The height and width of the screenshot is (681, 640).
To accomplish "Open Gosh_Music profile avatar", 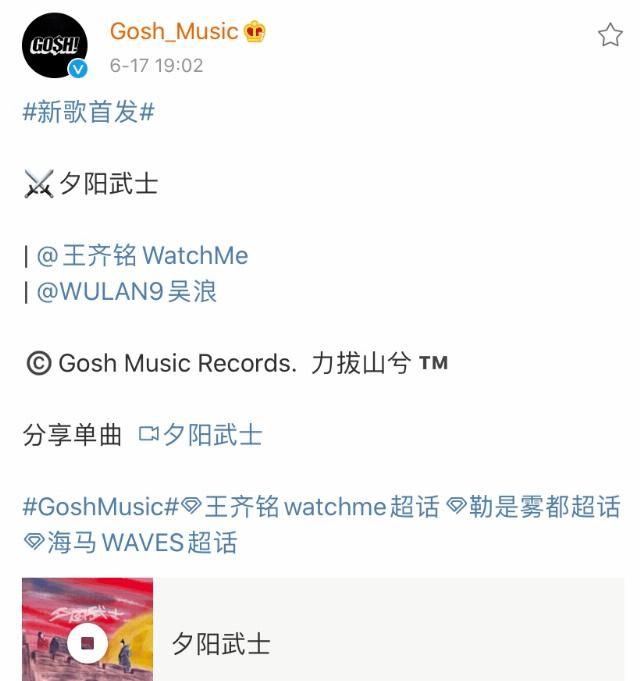I will click(x=54, y=46).
